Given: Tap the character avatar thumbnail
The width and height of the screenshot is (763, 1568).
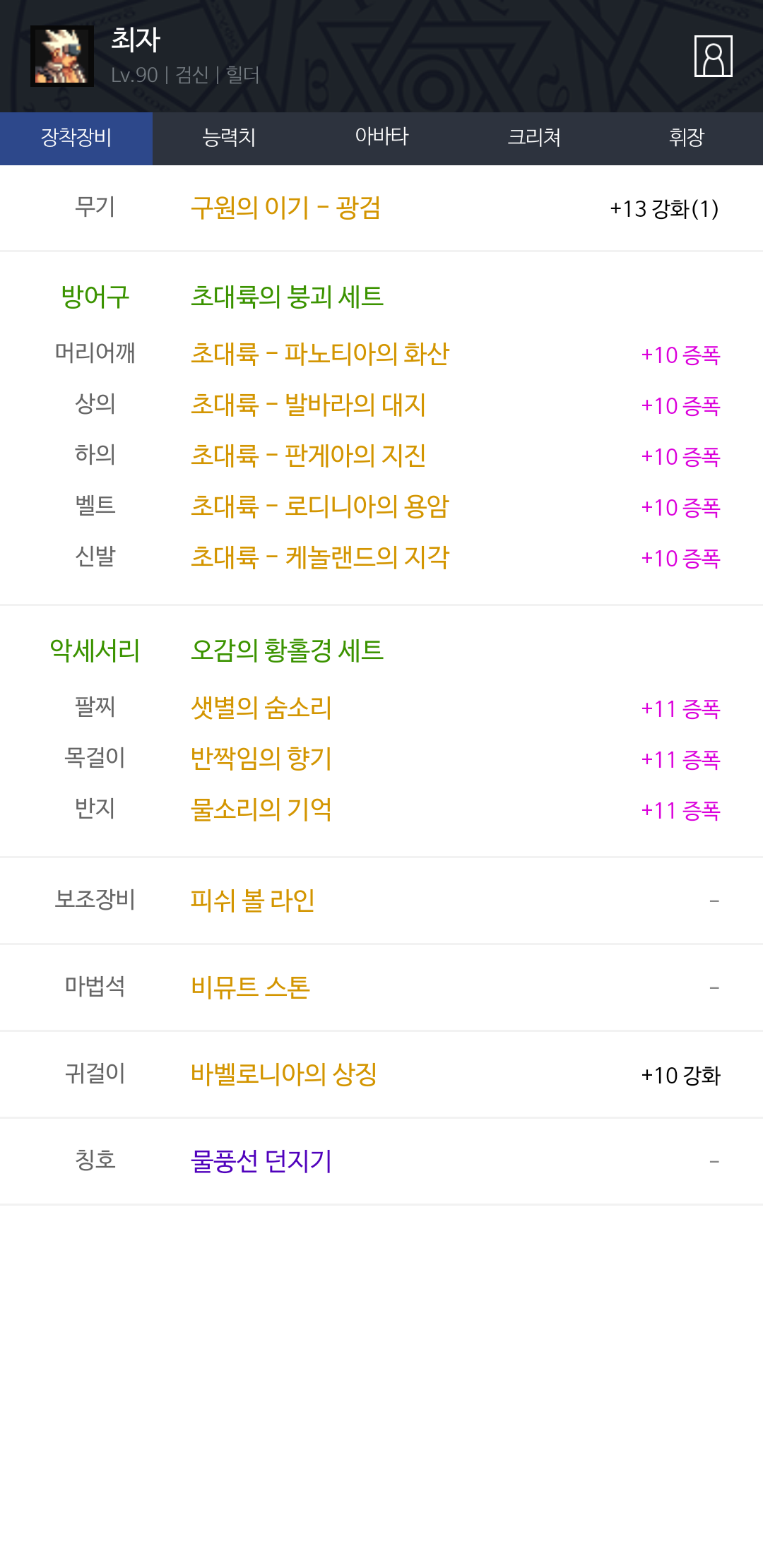Looking at the screenshot, I should pyautogui.click(x=62, y=56).
